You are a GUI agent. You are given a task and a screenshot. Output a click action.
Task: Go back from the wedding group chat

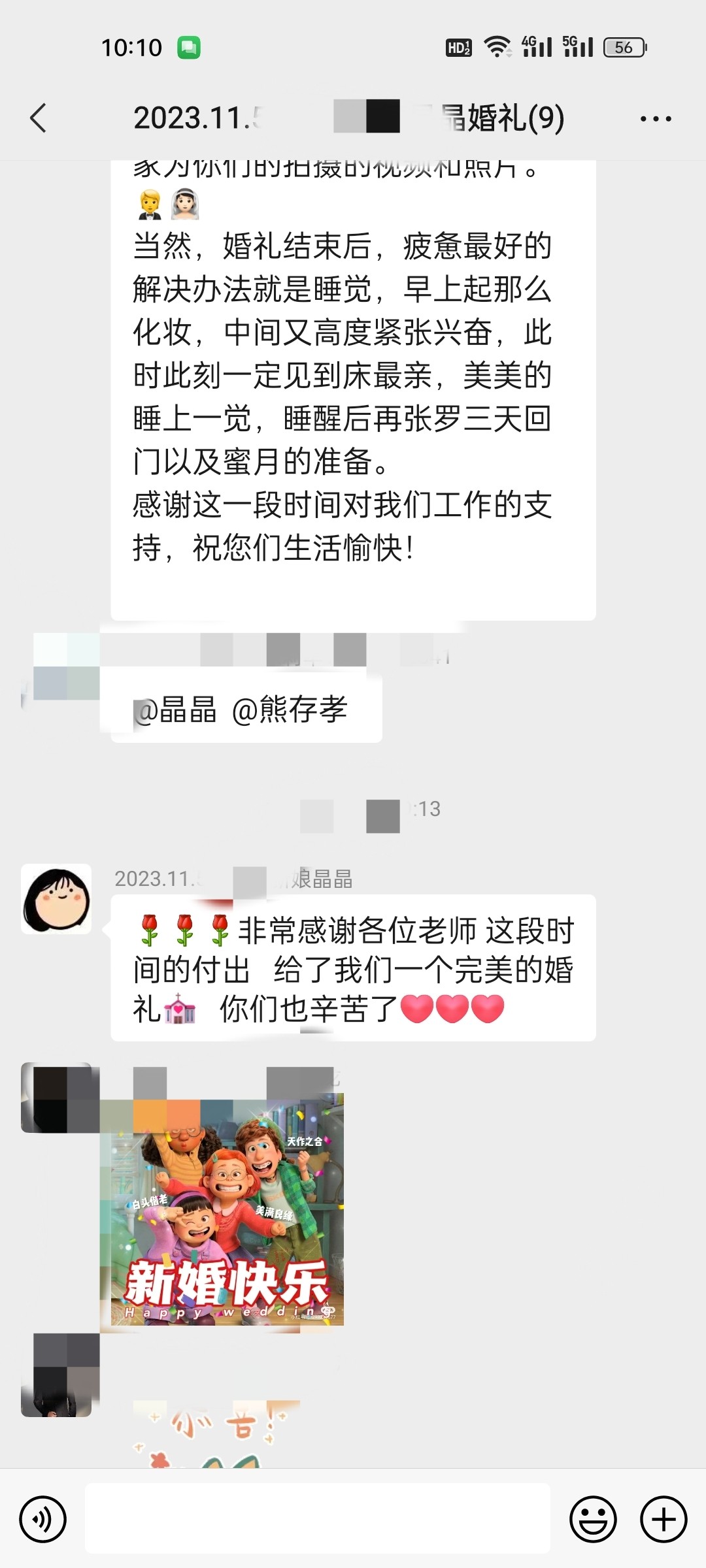click(39, 118)
